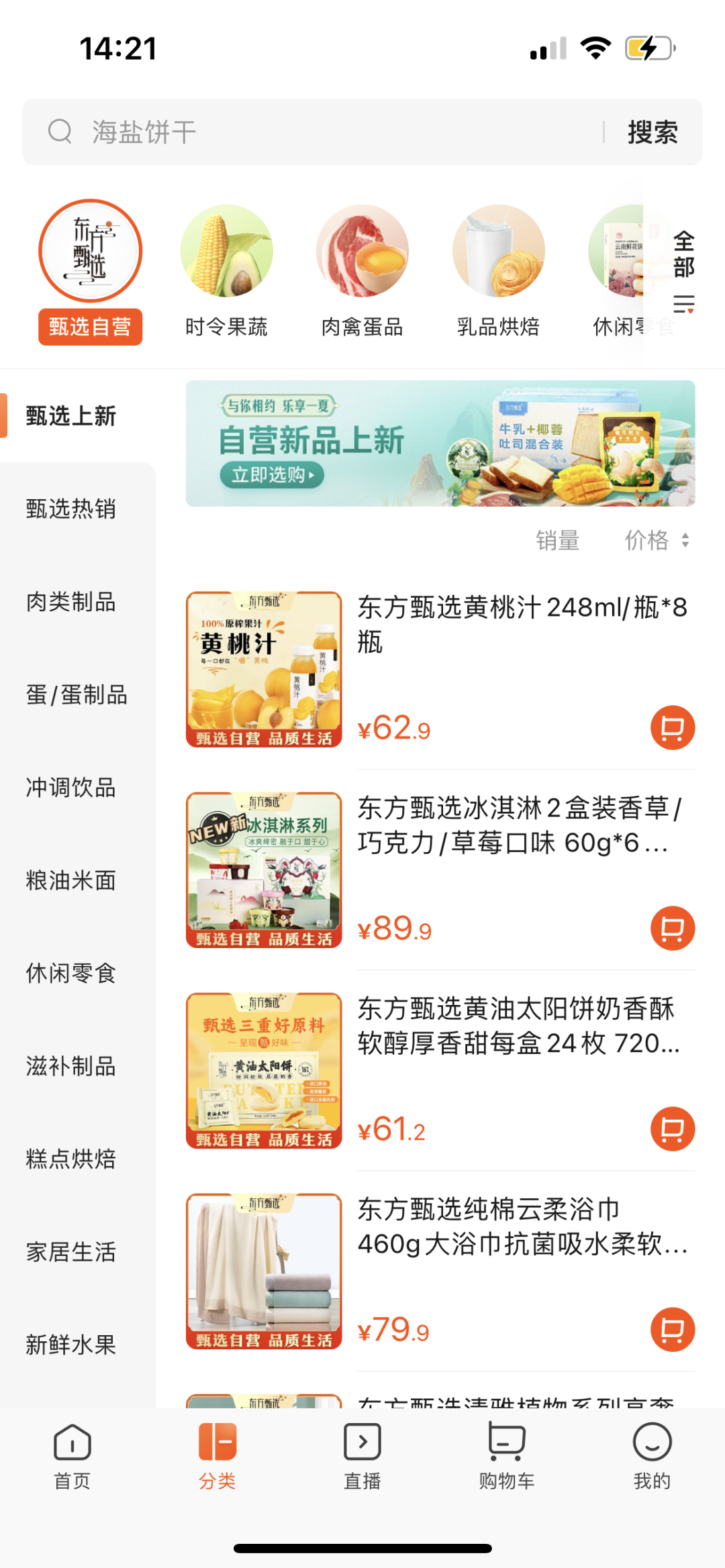Image resolution: width=725 pixels, height=1568 pixels.
Task: Sort products by 销量
Action: tap(557, 540)
